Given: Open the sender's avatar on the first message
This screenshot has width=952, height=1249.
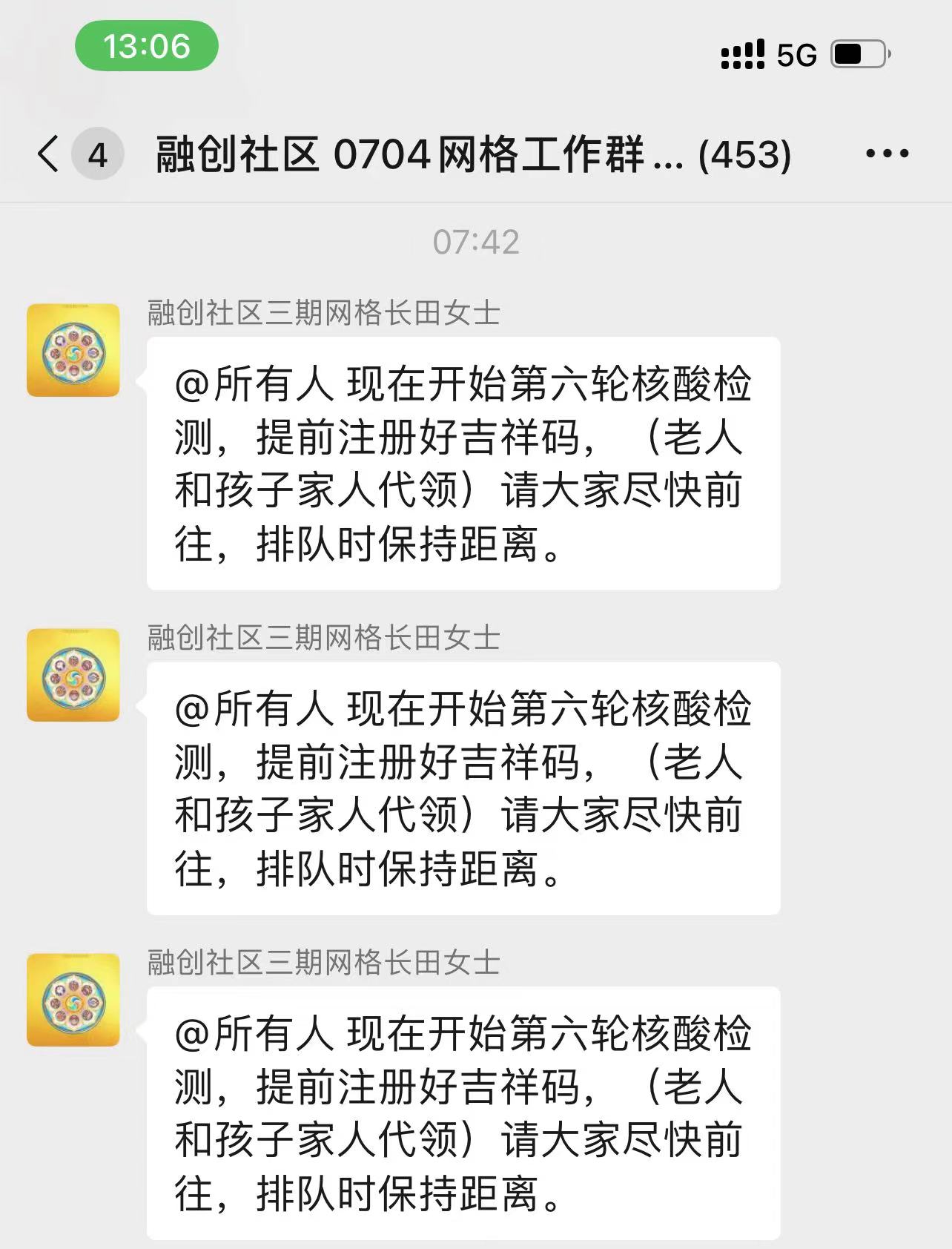Looking at the screenshot, I should pyautogui.click(x=73, y=350).
